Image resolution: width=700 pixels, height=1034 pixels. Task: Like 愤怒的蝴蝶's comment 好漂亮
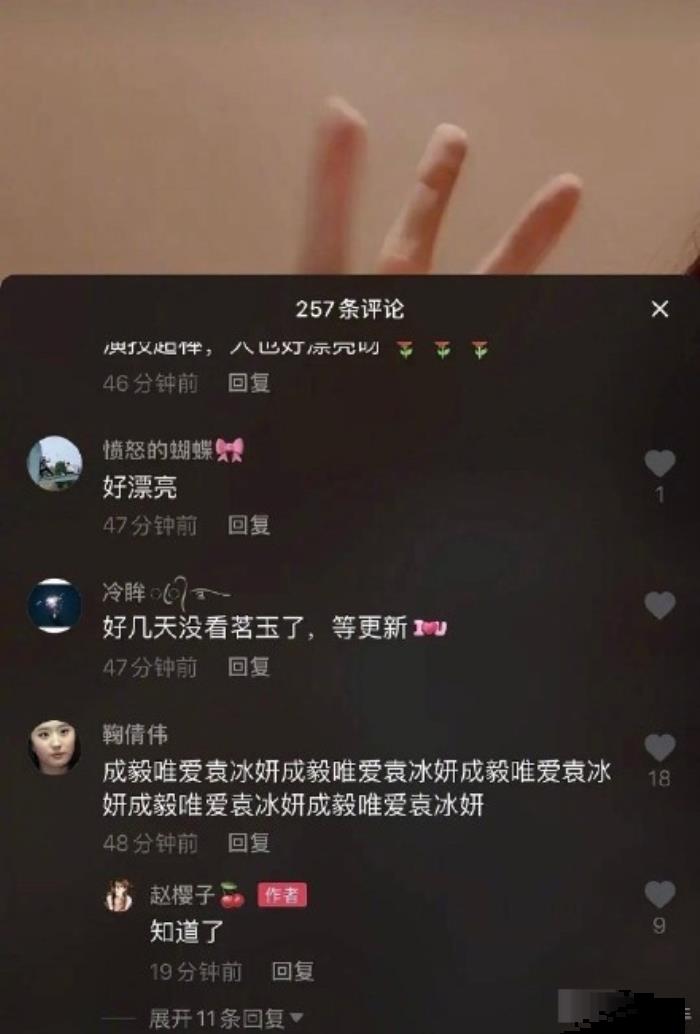click(x=659, y=463)
